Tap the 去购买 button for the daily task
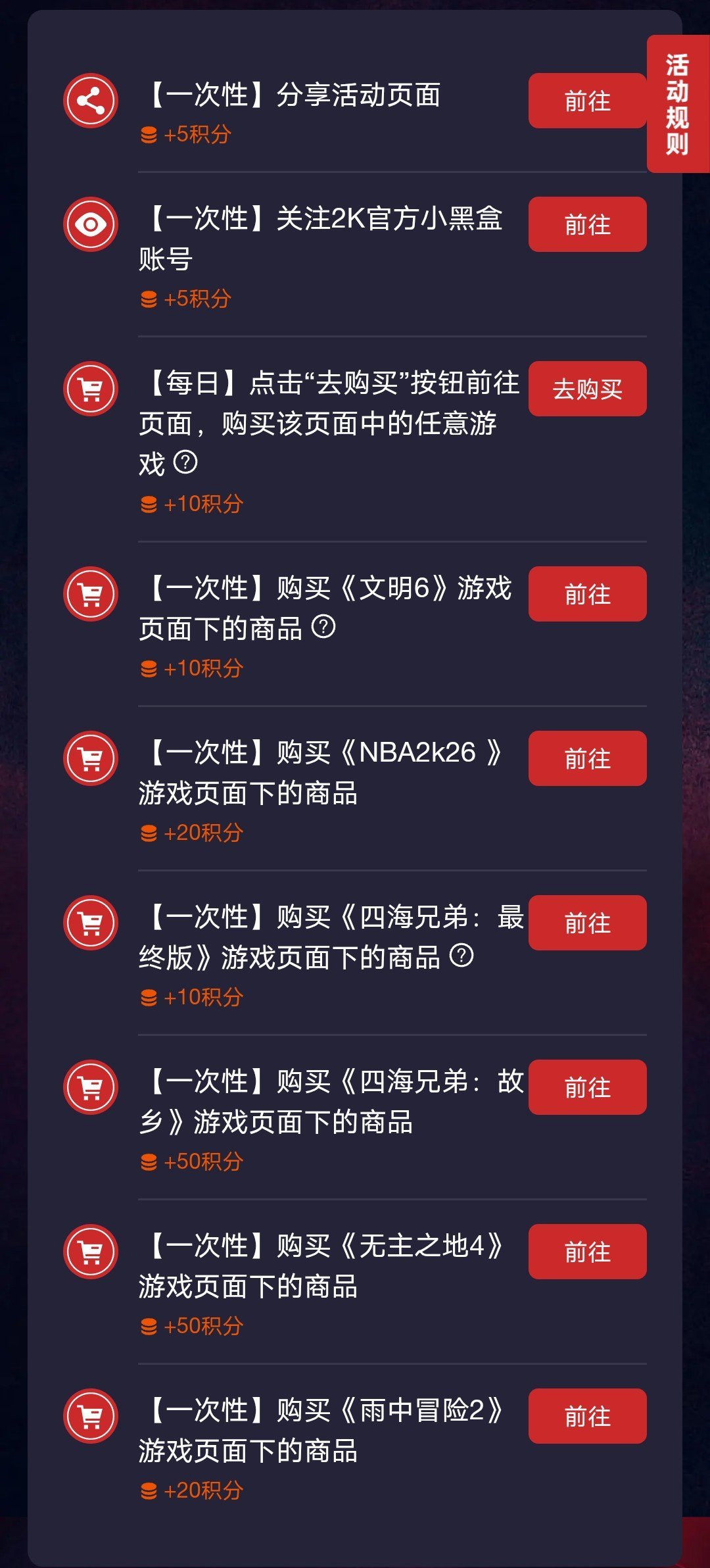 pyautogui.click(x=586, y=389)
